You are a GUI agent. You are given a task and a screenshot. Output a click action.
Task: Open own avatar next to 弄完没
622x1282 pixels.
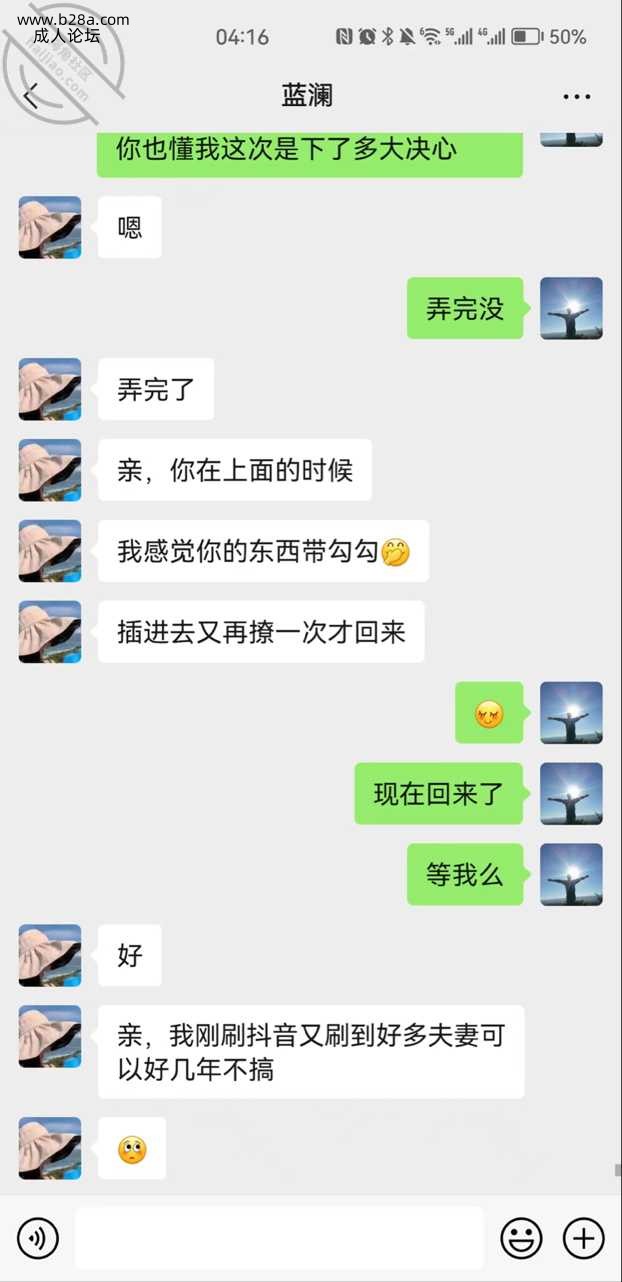tap(571, 308)
